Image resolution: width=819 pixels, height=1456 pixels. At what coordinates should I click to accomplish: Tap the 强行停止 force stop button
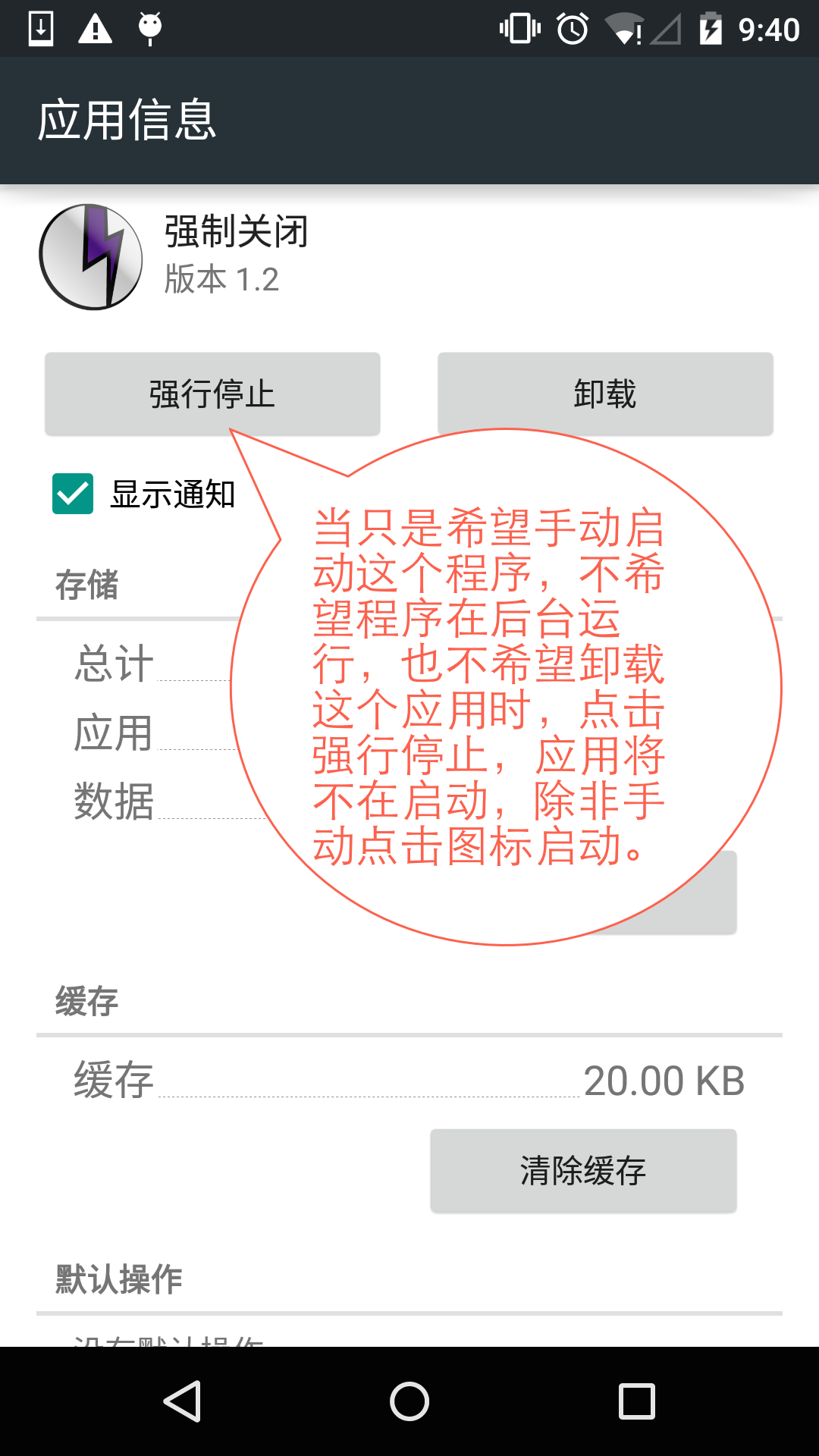(212, 394)
